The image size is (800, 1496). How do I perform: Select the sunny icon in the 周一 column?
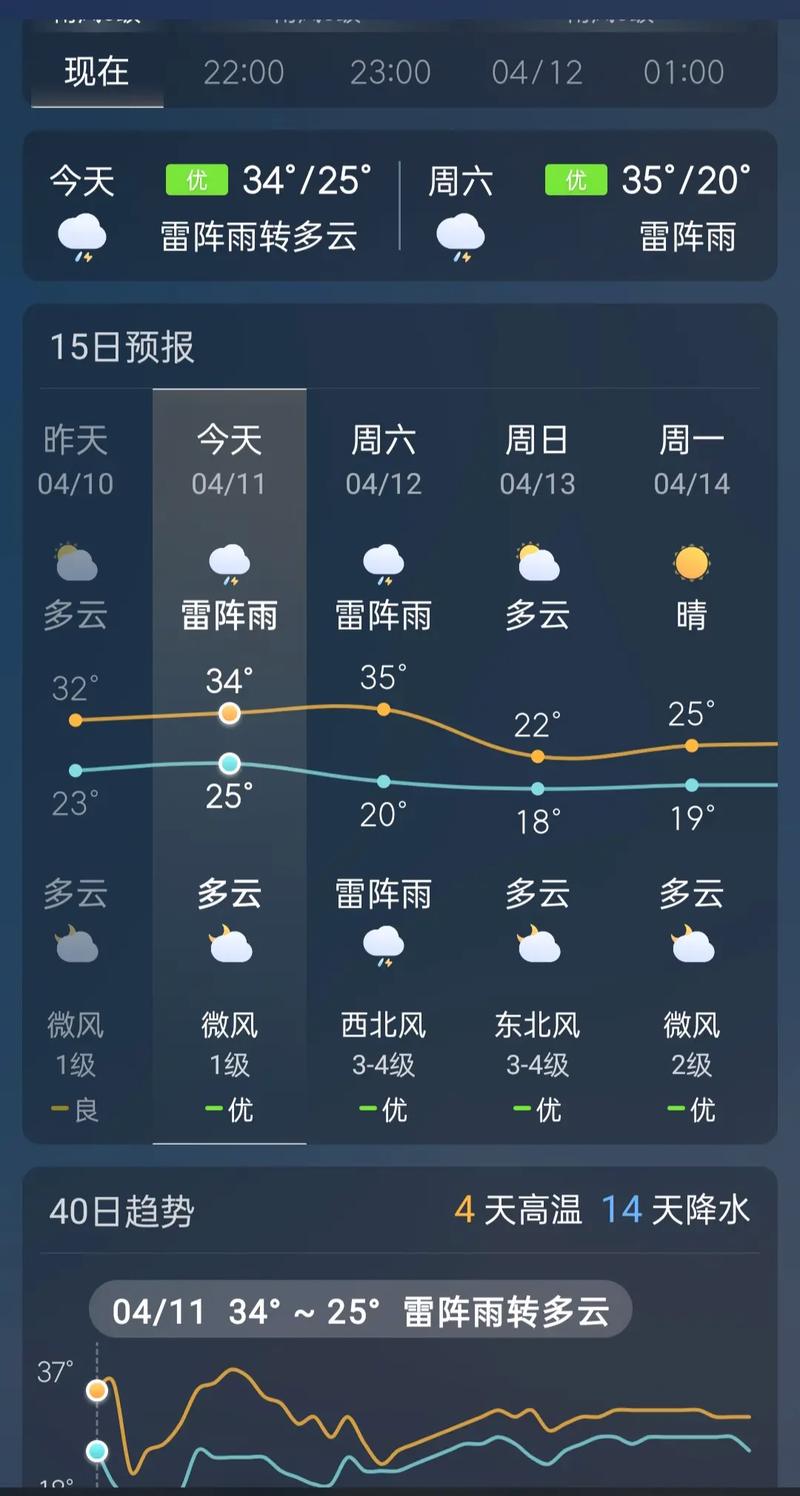point(691,561)
